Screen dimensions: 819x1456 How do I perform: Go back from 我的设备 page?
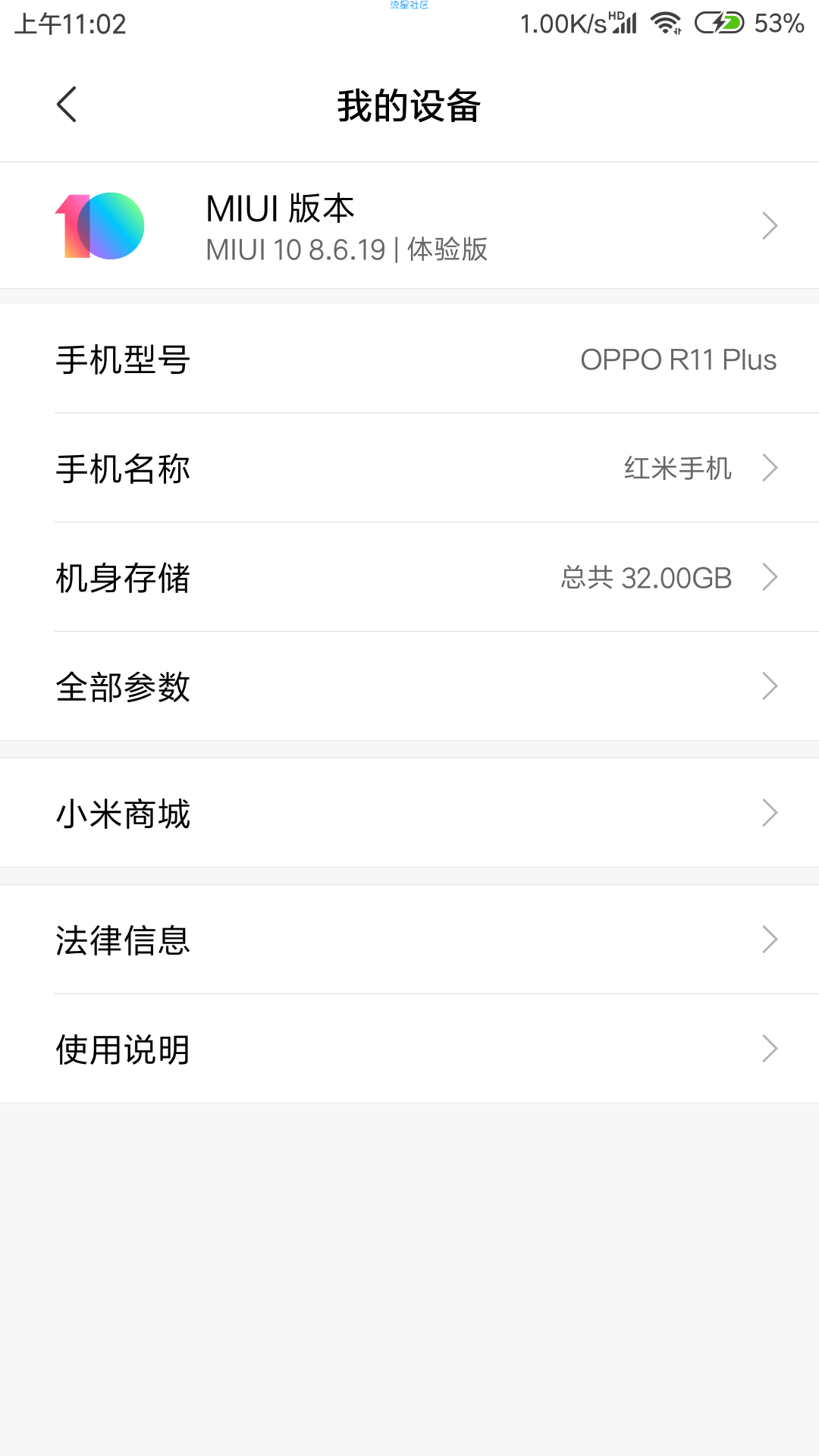67,105
